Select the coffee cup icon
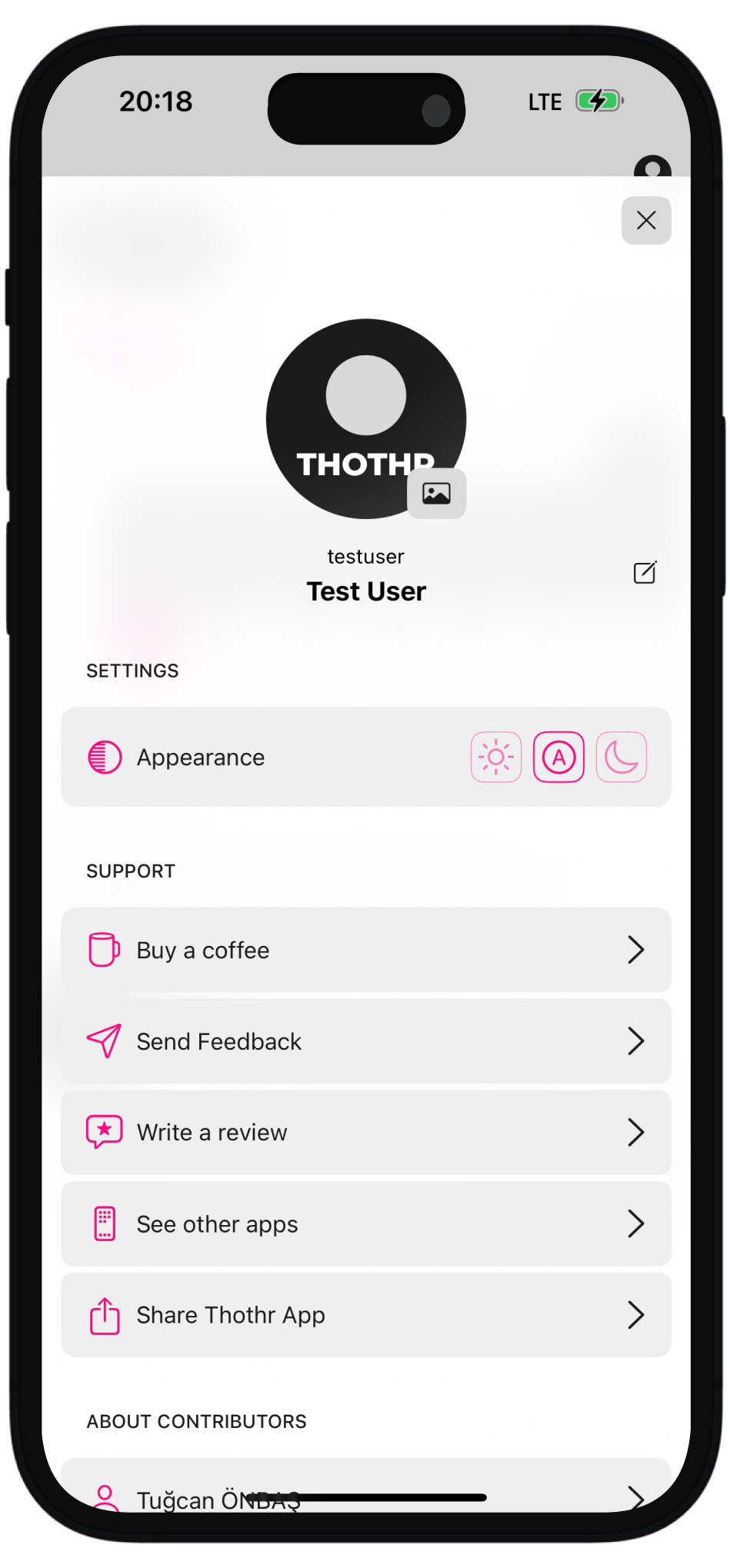Image resolution: width=730 pixels, height=1568 pixels. tap(104, 950)
